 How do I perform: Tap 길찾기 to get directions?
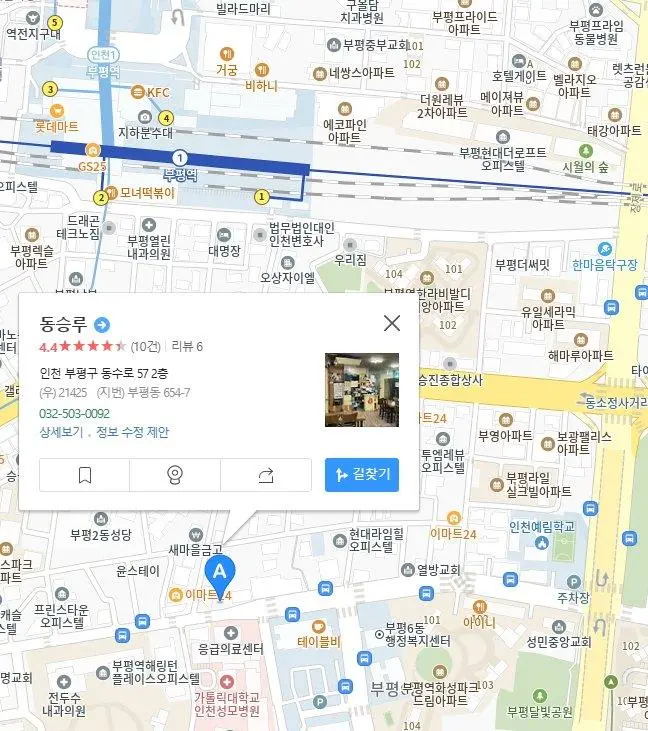point(362,475)
